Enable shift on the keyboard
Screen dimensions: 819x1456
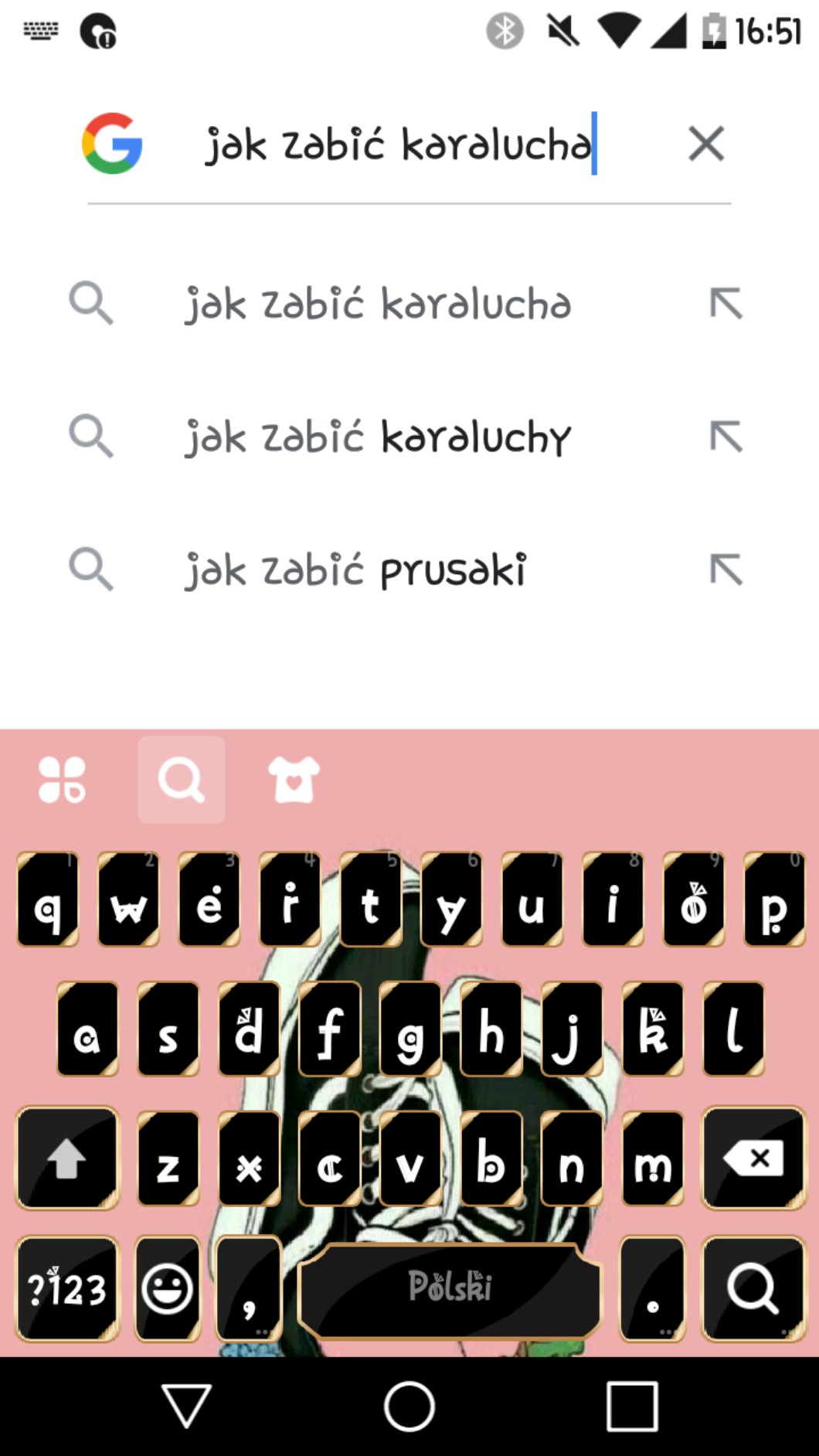(67, 1158)
